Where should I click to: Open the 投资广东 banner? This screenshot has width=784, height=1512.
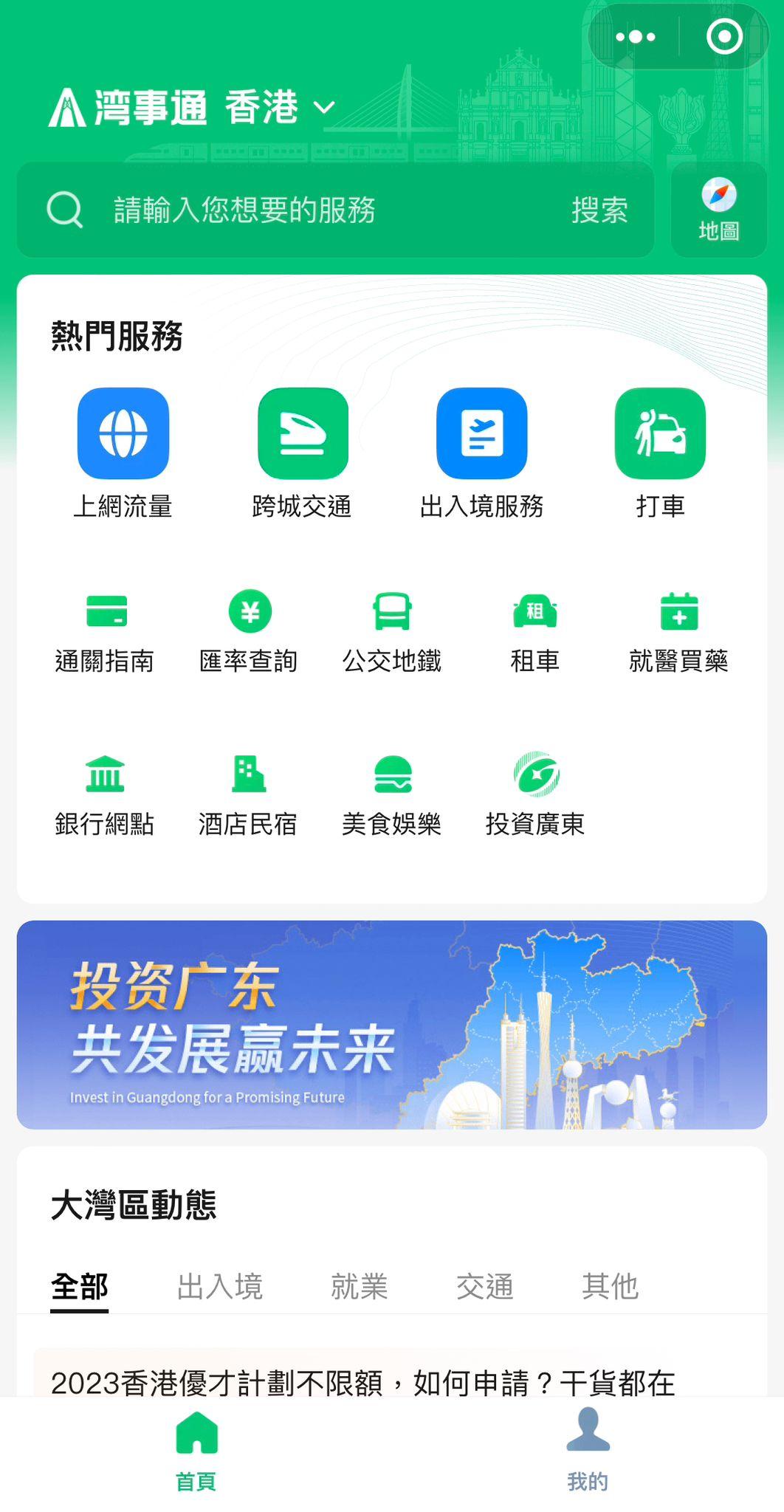(392, 1024)
